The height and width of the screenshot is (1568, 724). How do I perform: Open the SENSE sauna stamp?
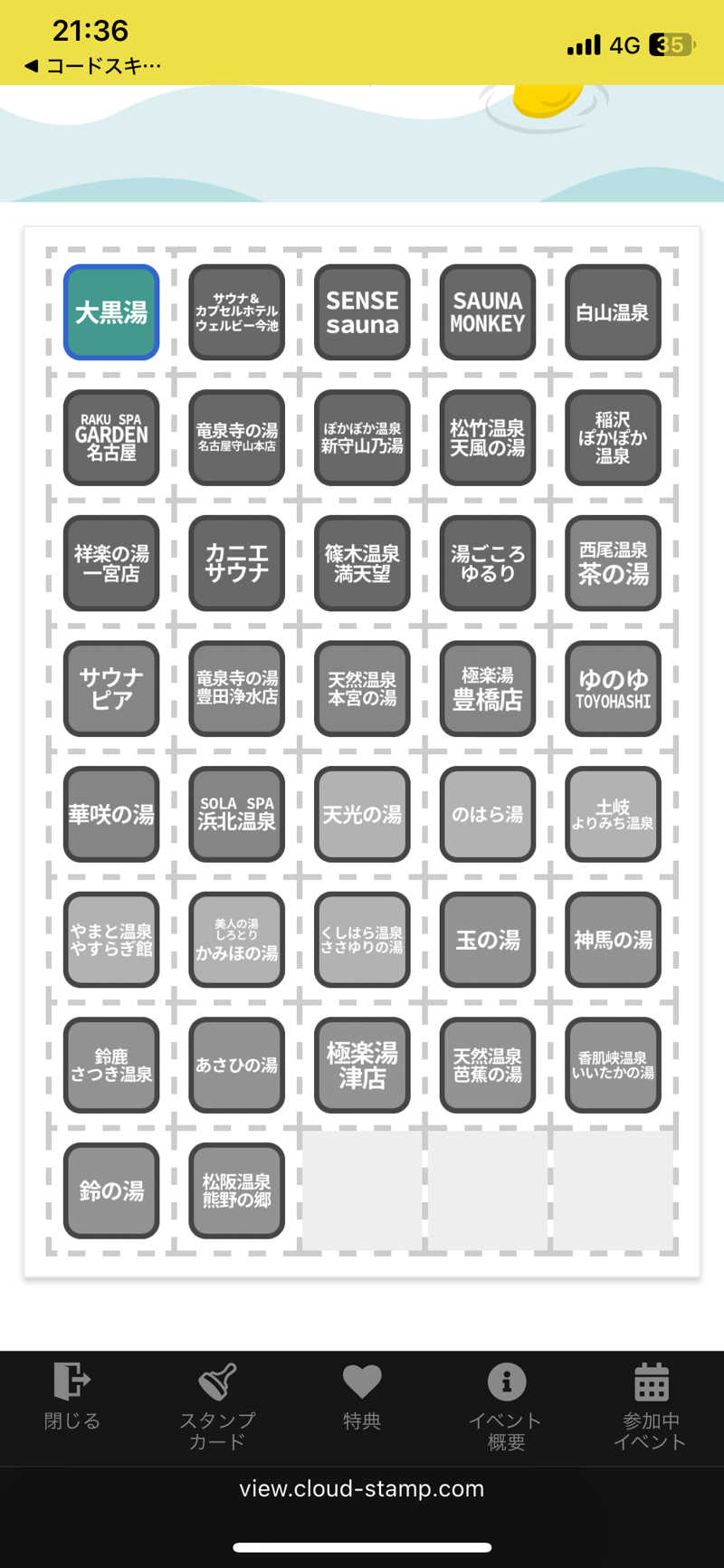click(x=362, y=312)
